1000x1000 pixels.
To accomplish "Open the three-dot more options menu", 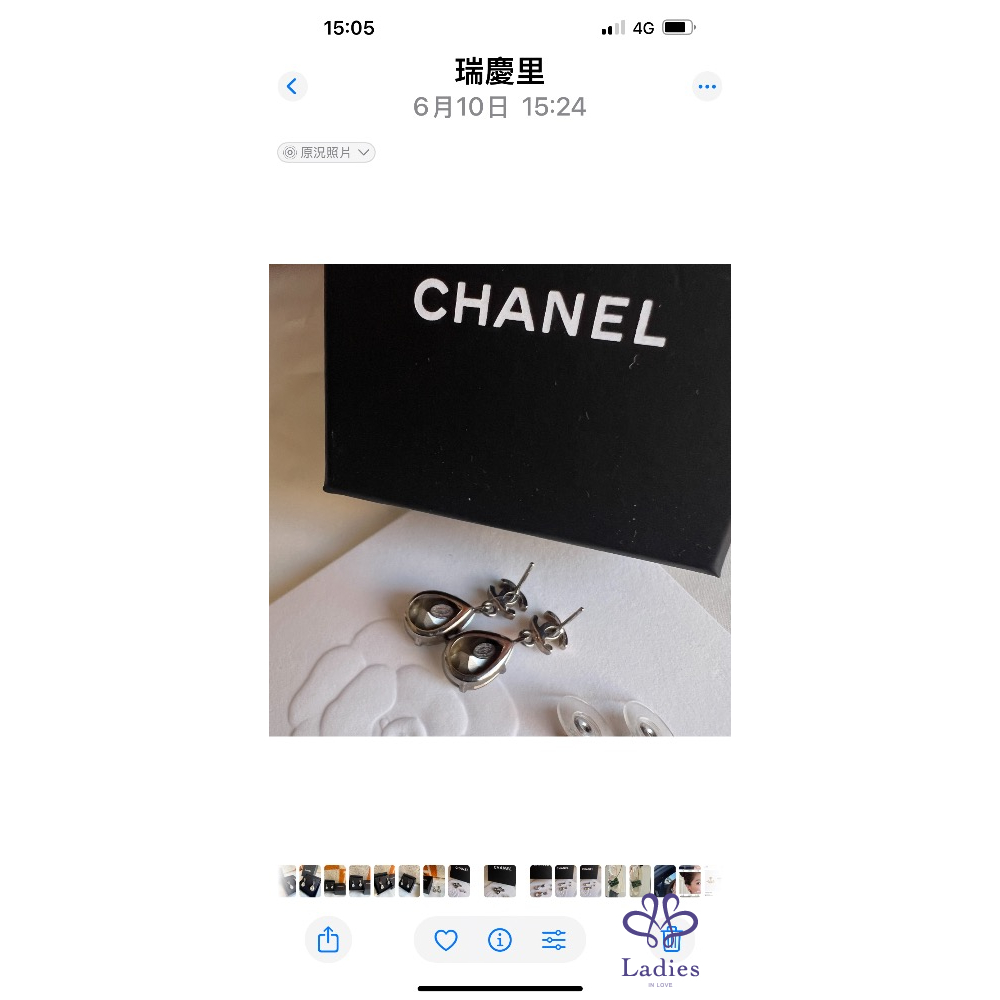I will pyautogui.click(x=707, y=87).
